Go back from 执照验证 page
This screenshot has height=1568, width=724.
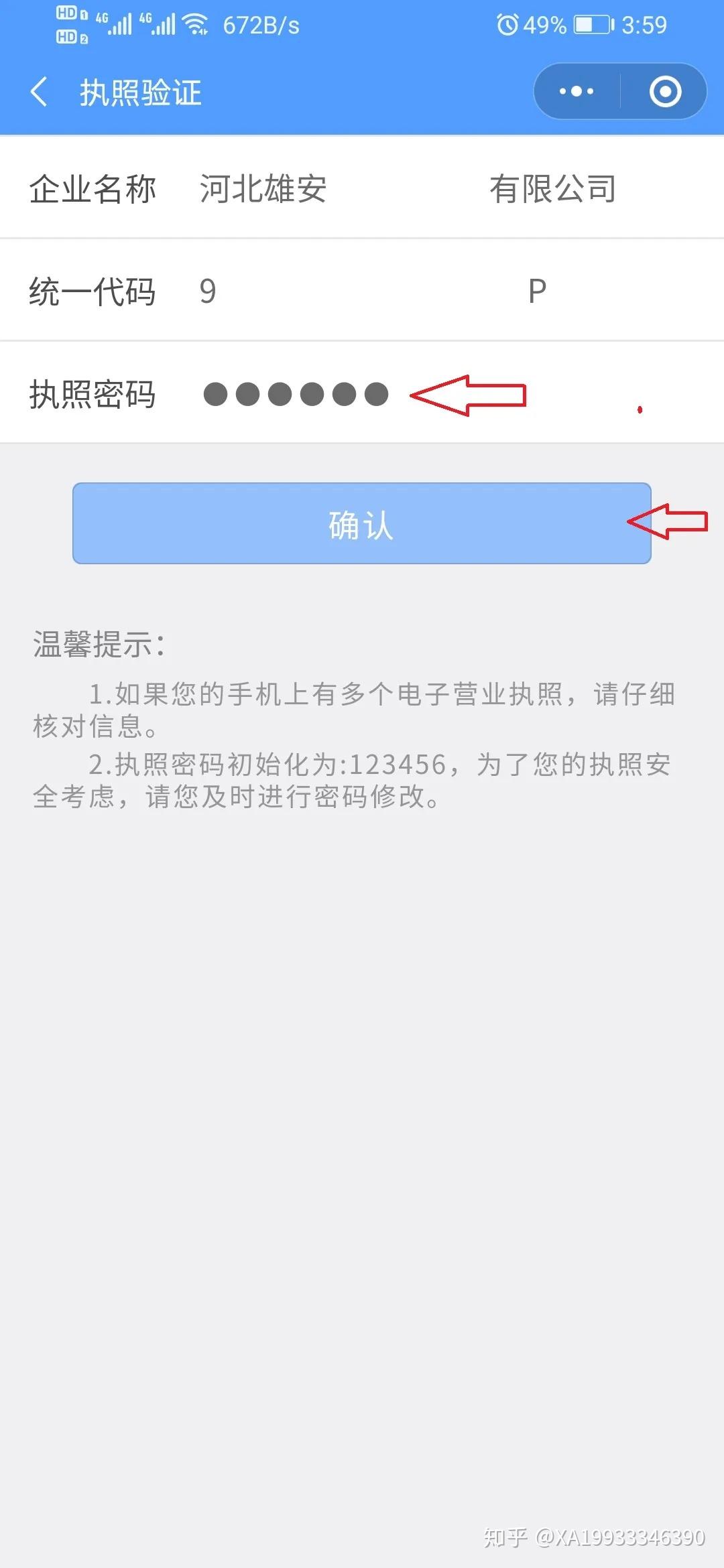[x=40, y=92]
